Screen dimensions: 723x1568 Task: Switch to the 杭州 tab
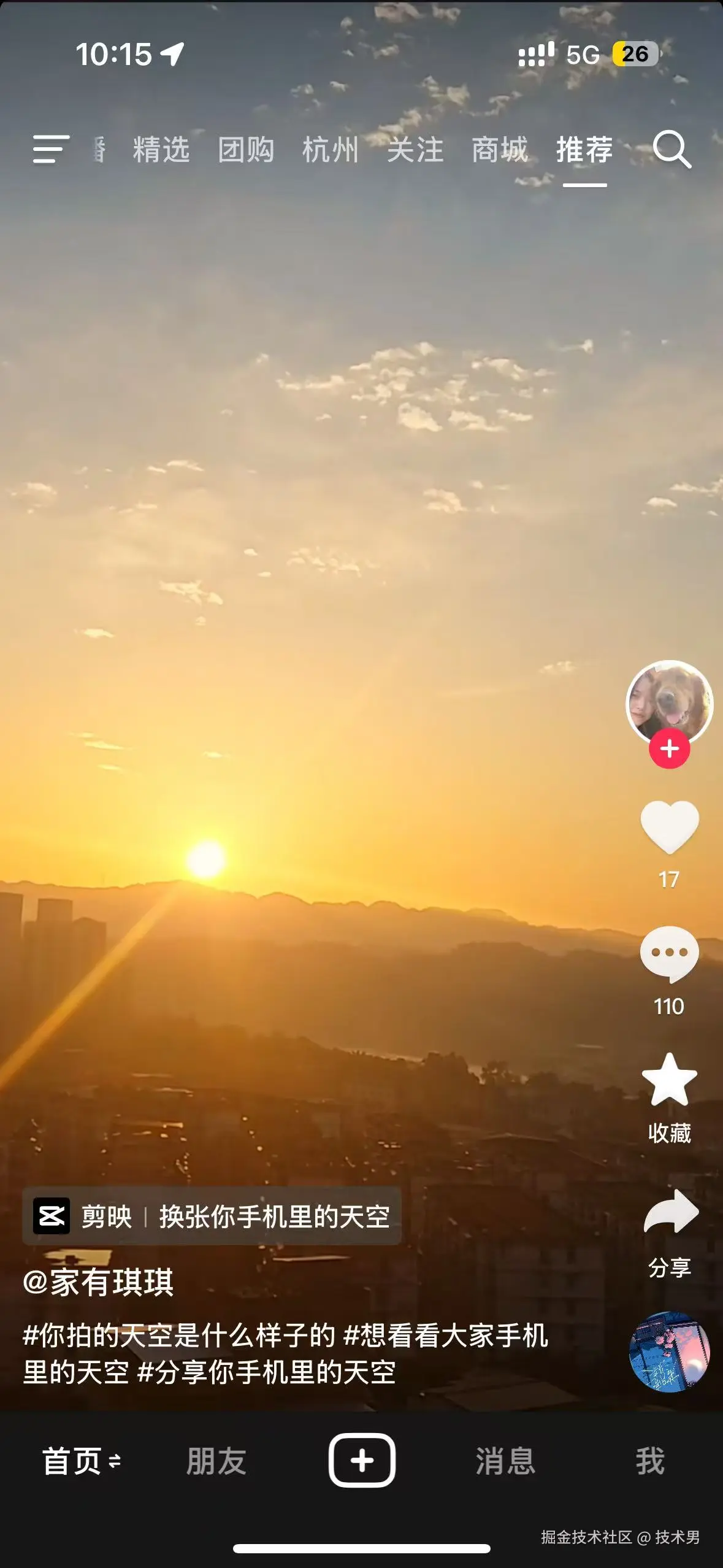tap(331, 150)
